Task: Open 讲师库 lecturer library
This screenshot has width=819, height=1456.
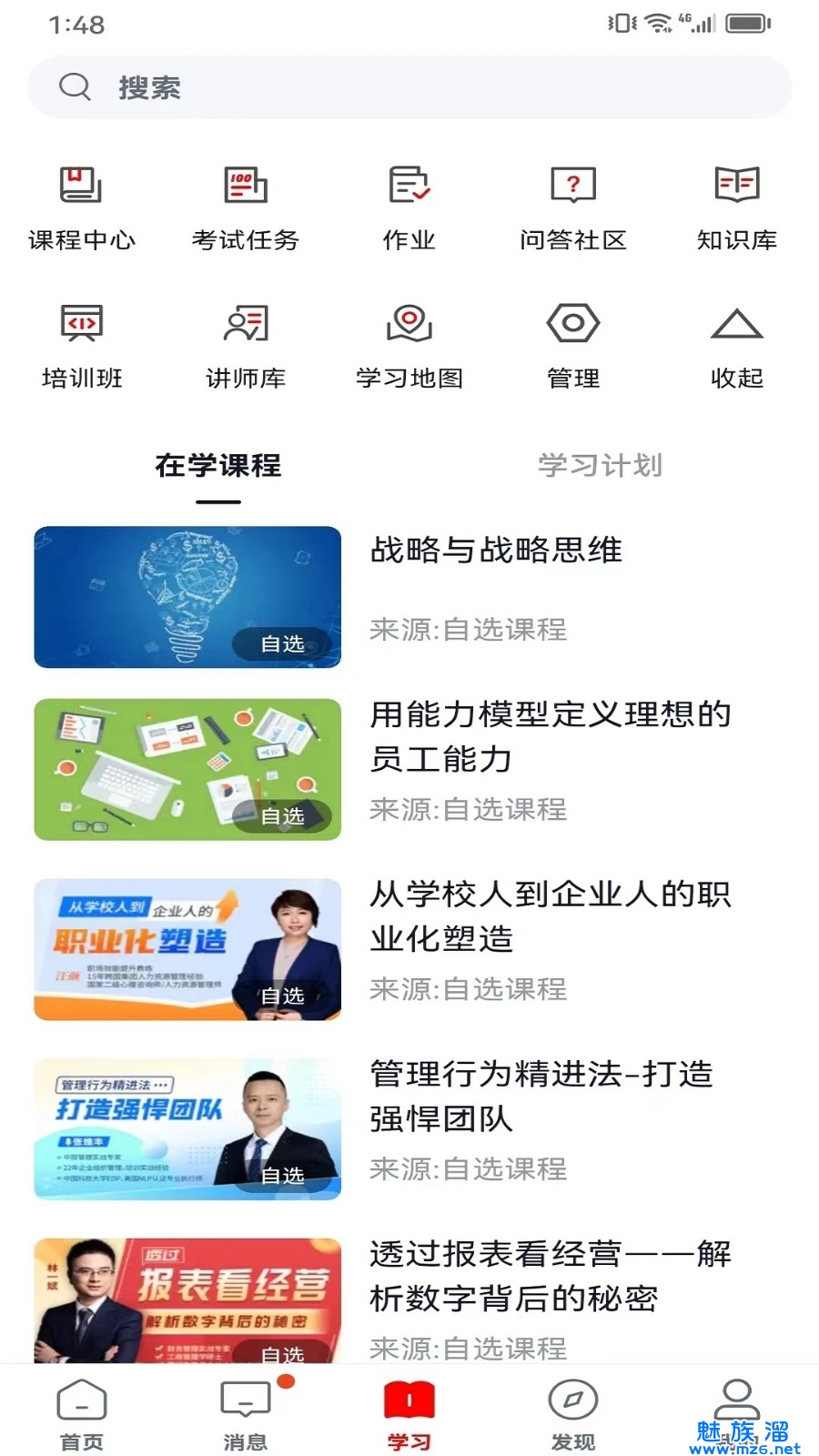Action: point(246,346)
